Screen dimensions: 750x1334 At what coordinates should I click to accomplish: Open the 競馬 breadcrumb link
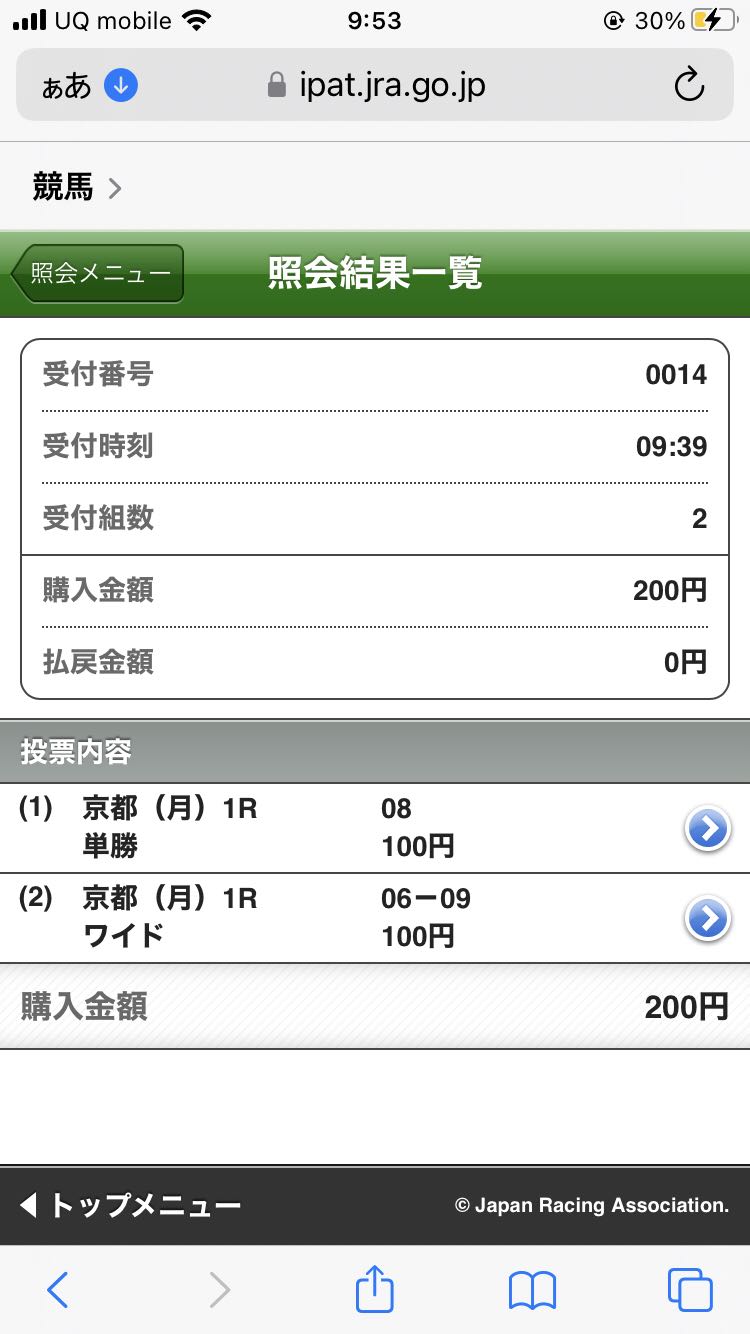coord(77,187)
